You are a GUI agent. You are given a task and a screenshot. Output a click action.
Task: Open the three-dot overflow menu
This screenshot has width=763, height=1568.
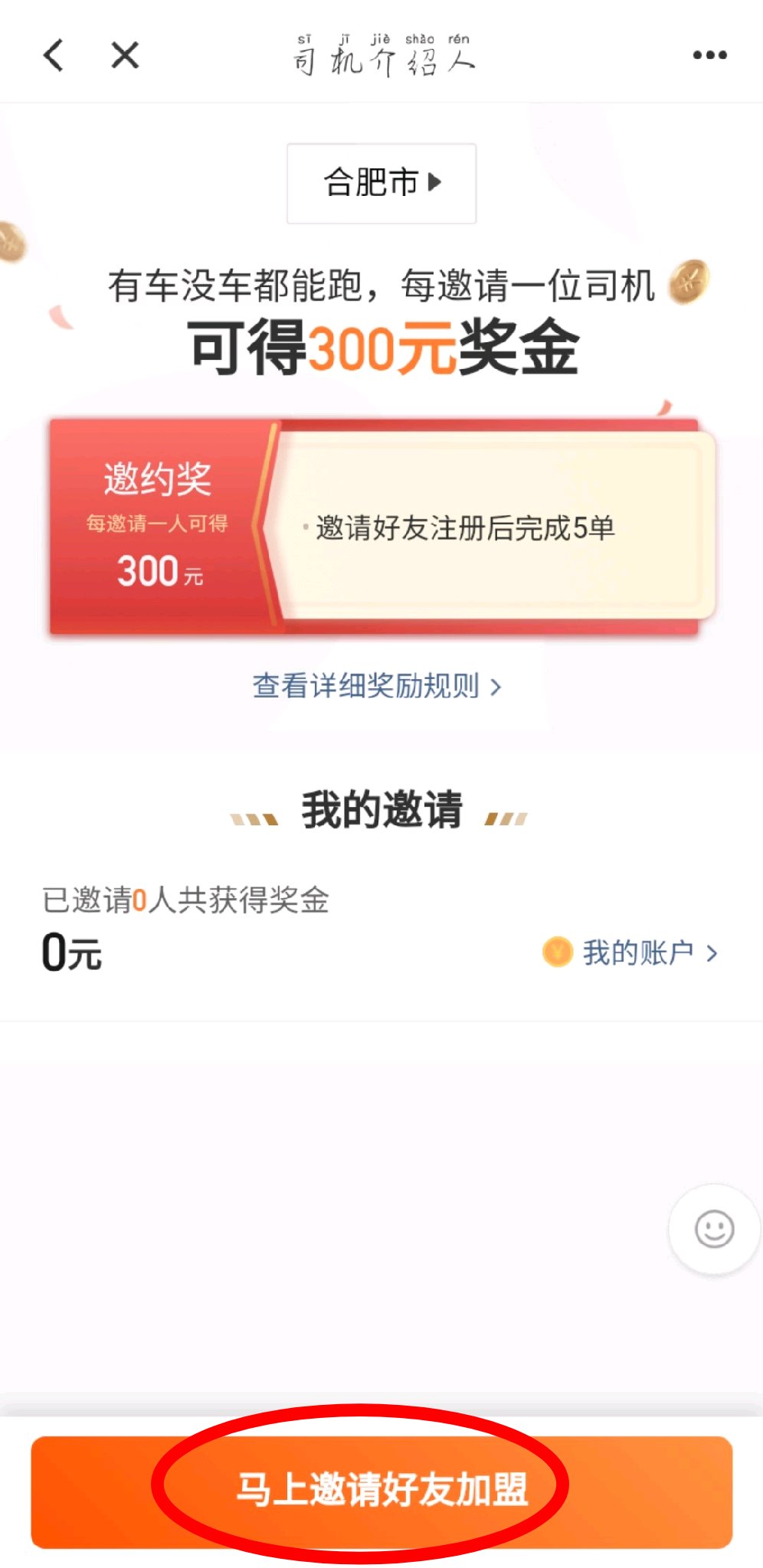(x=709, y=55)
